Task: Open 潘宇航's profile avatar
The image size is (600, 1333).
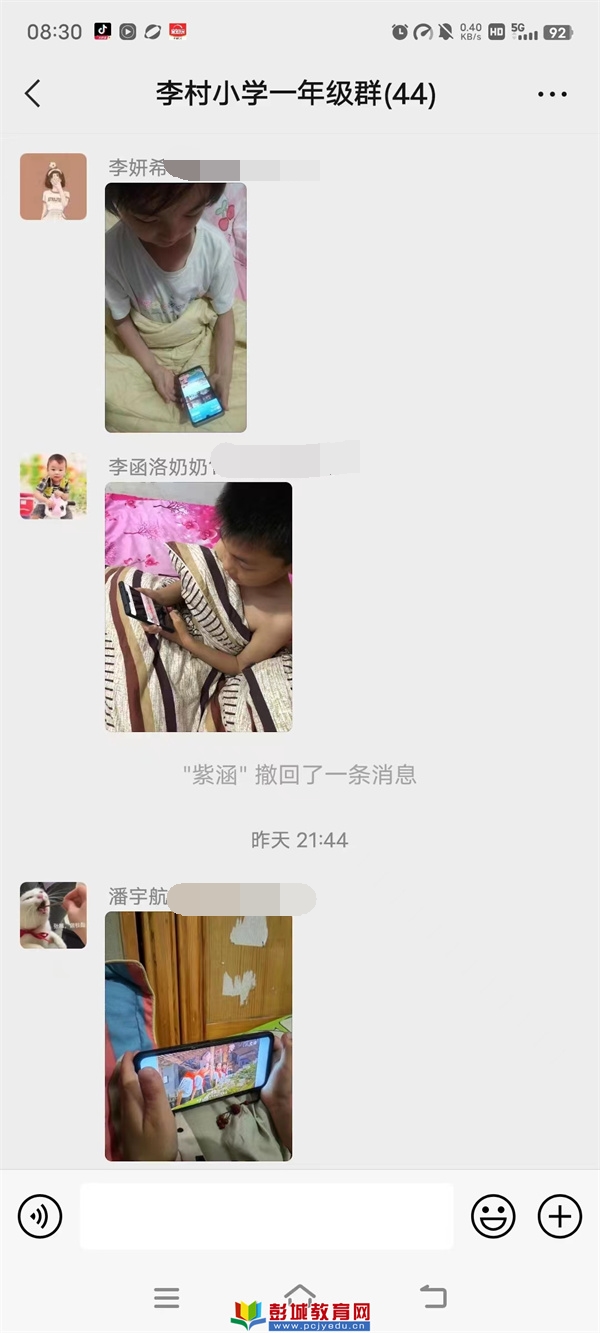Action: coord(53,915)
